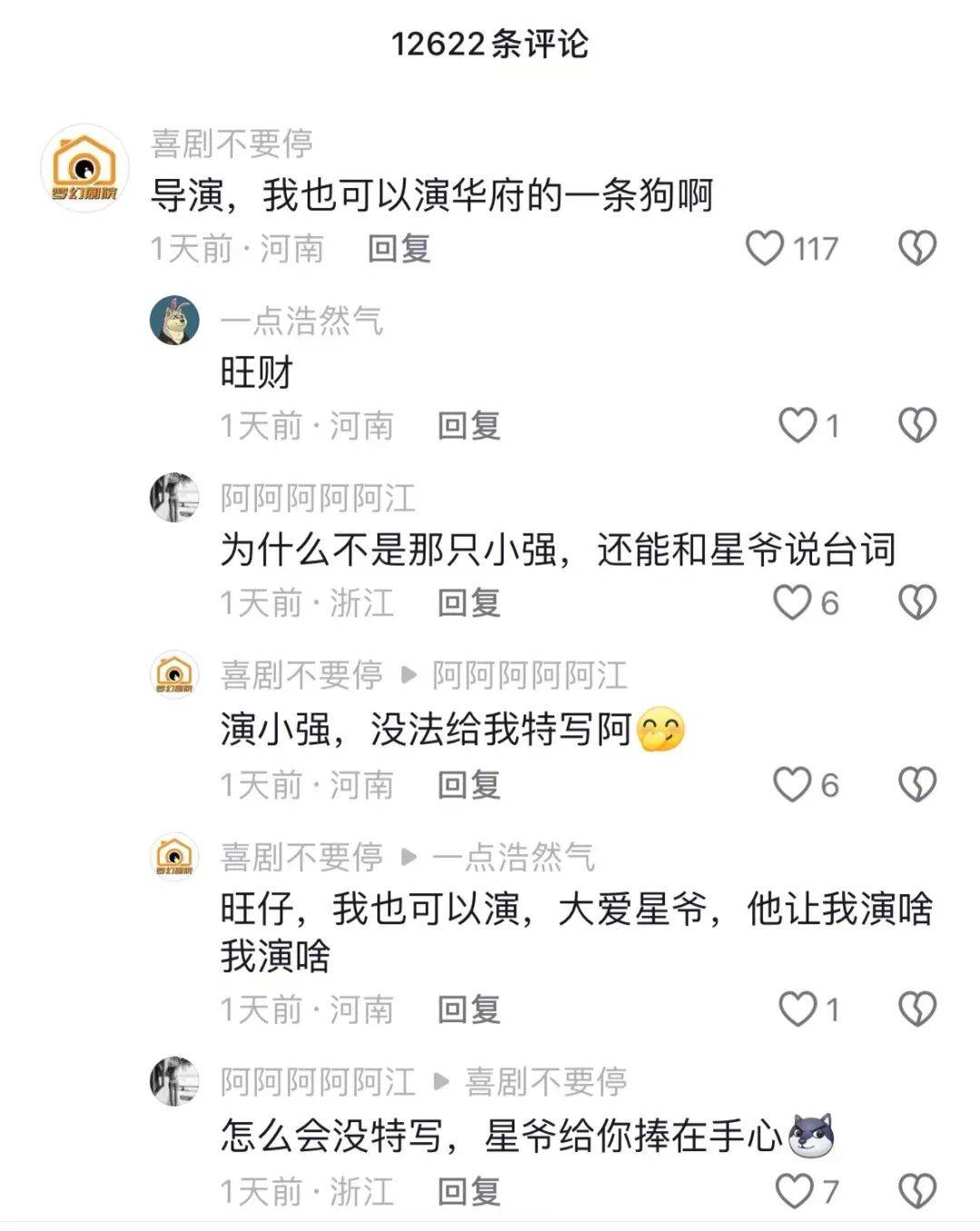Image resolution: width=980 pixels, height=1231 pixels.
Task: Dislike the "旺仔，我也可以演" reply
Action: [916, 1009]
